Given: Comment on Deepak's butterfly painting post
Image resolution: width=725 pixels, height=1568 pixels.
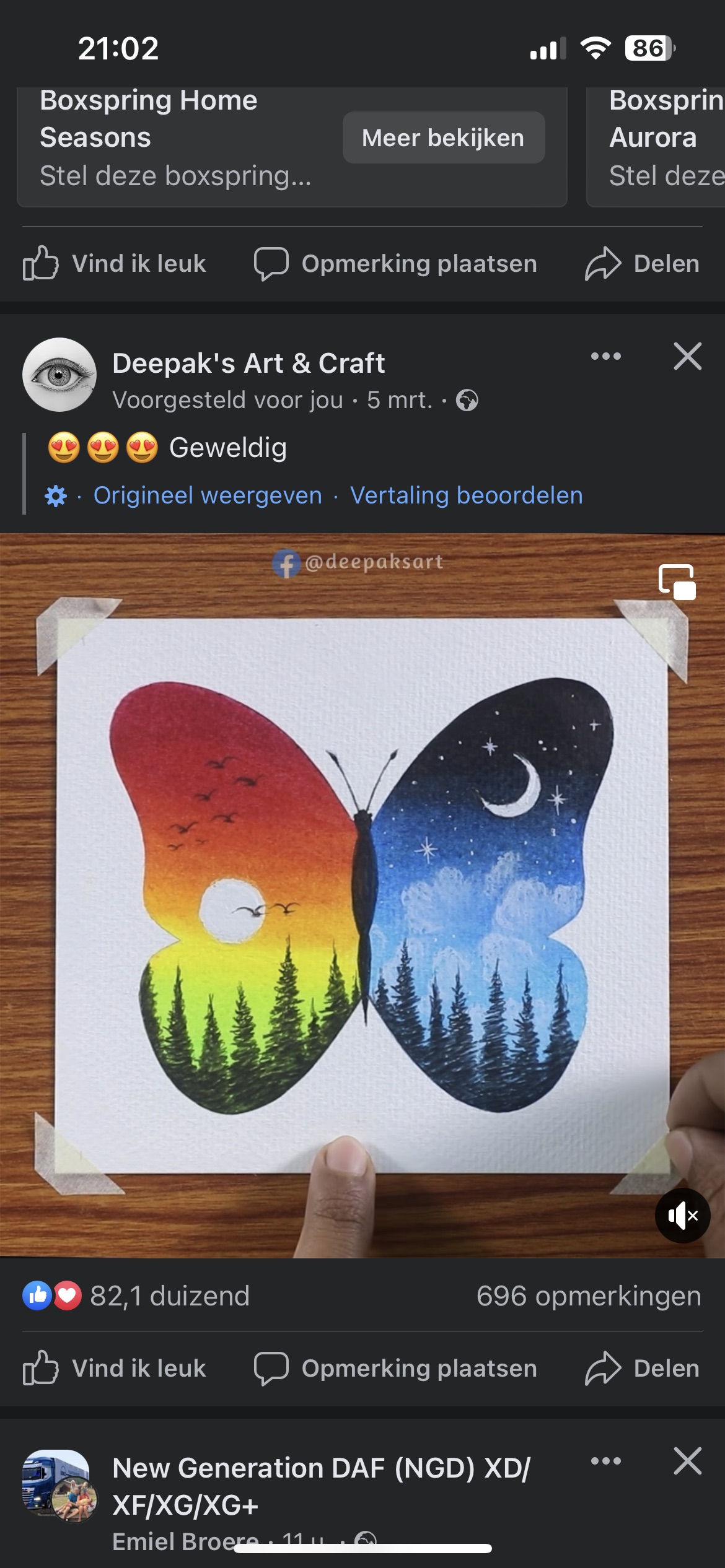Looking at the screenshot, I should tap(395, 1369).
